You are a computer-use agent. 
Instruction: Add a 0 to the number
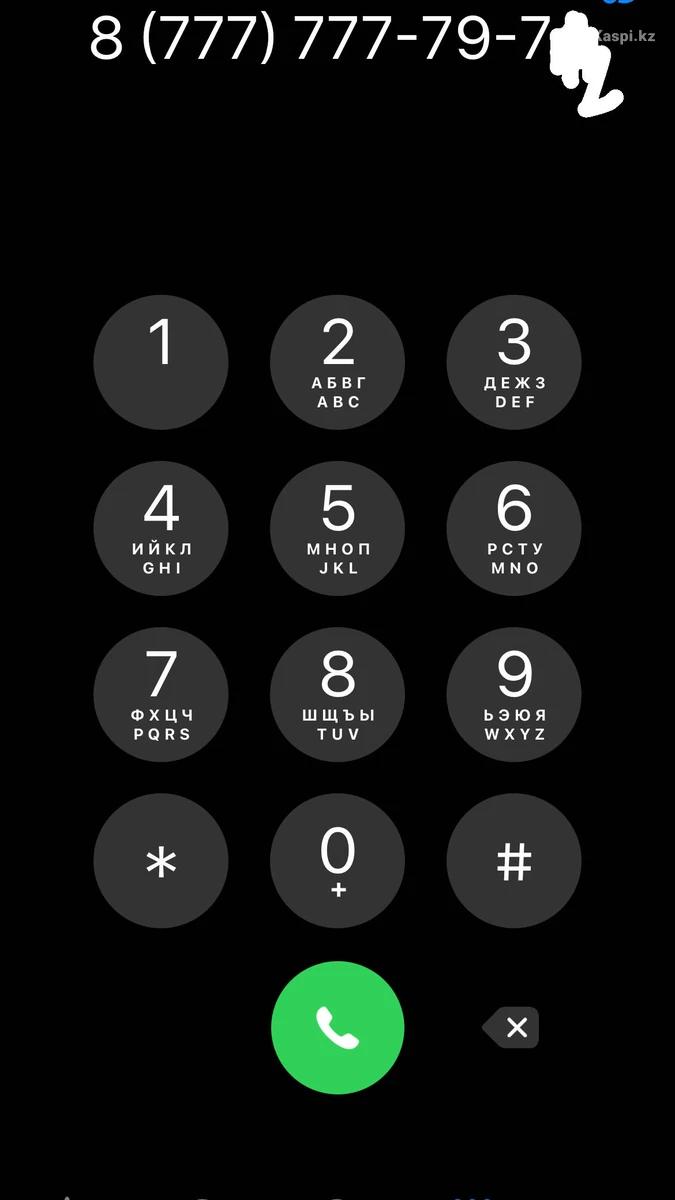338,860
